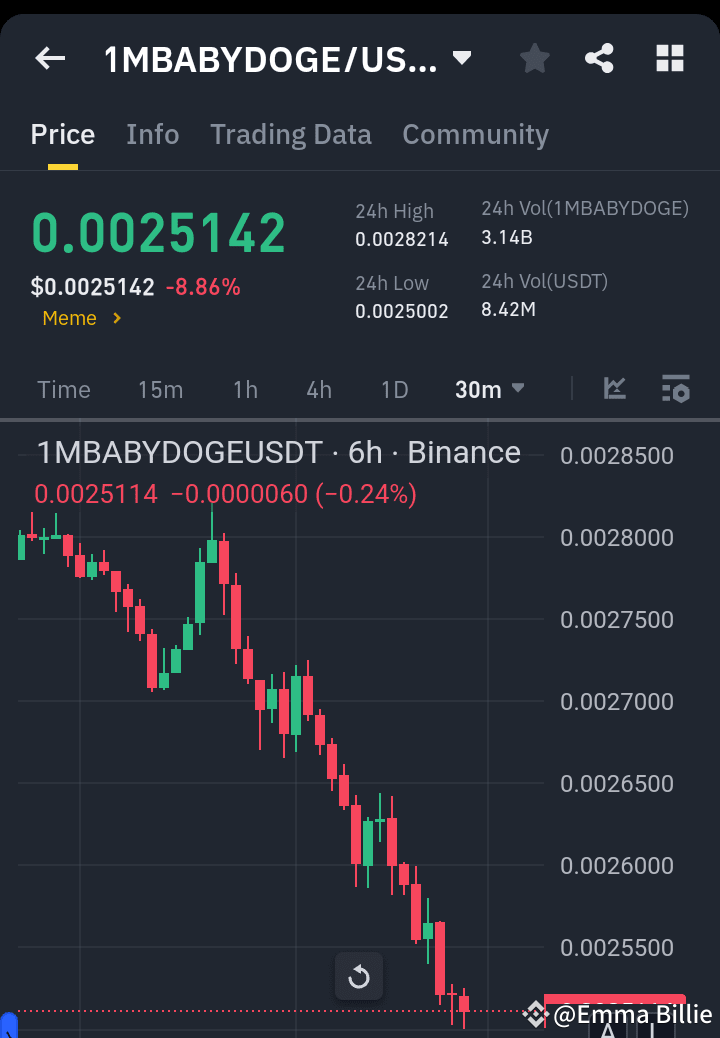Tap the back arrow to exit chart
Image resolution: width=720 pixels, height=1038 pixels.
point(49,58)
